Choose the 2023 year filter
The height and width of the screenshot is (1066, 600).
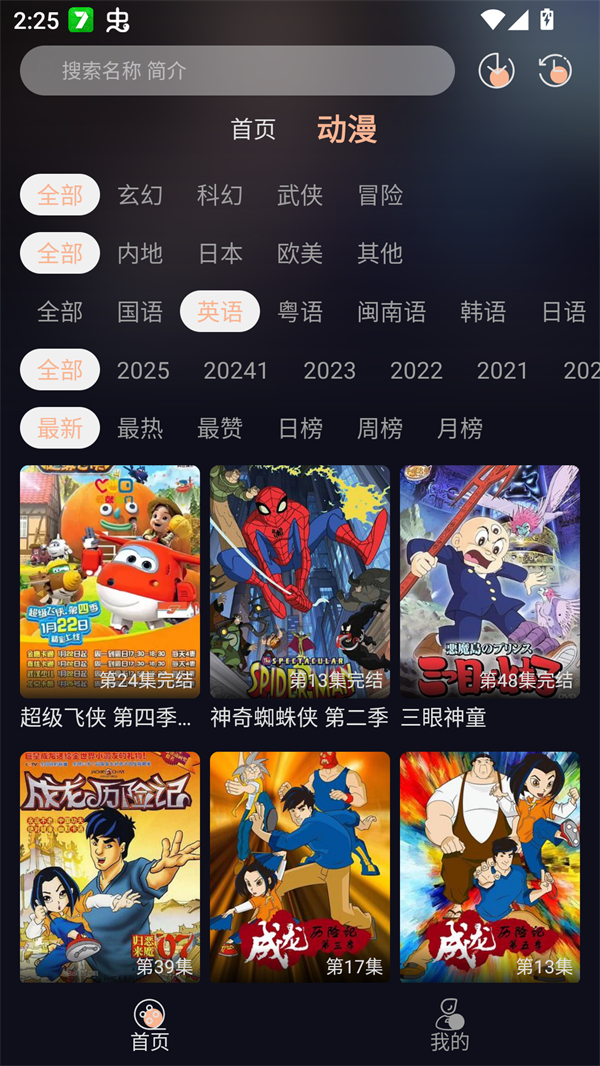coord(329,370)
